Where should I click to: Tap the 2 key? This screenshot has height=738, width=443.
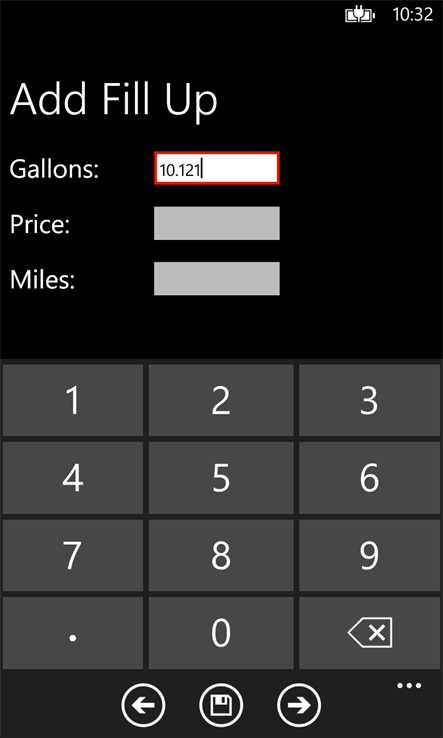(221, 401)
